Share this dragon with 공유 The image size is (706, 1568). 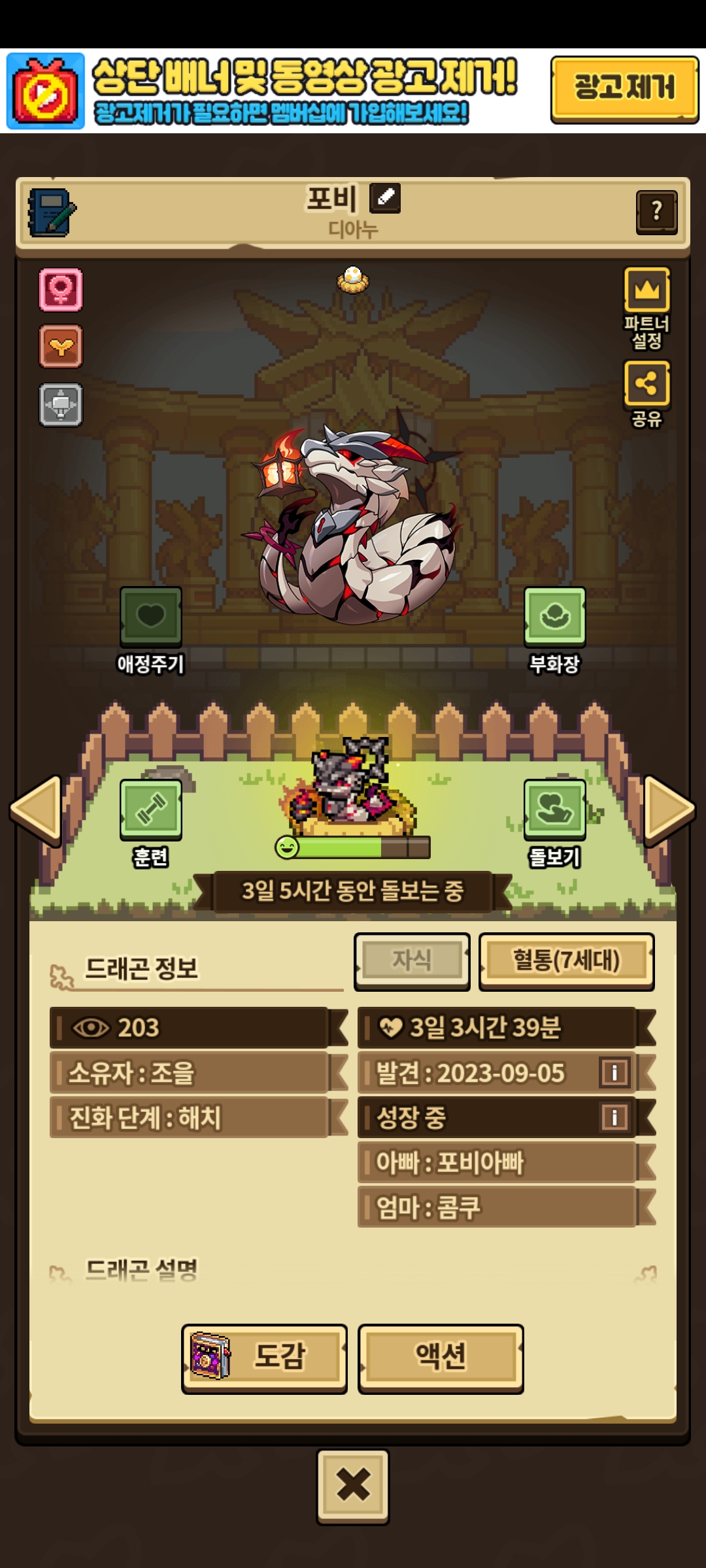(x=647, y=384)
